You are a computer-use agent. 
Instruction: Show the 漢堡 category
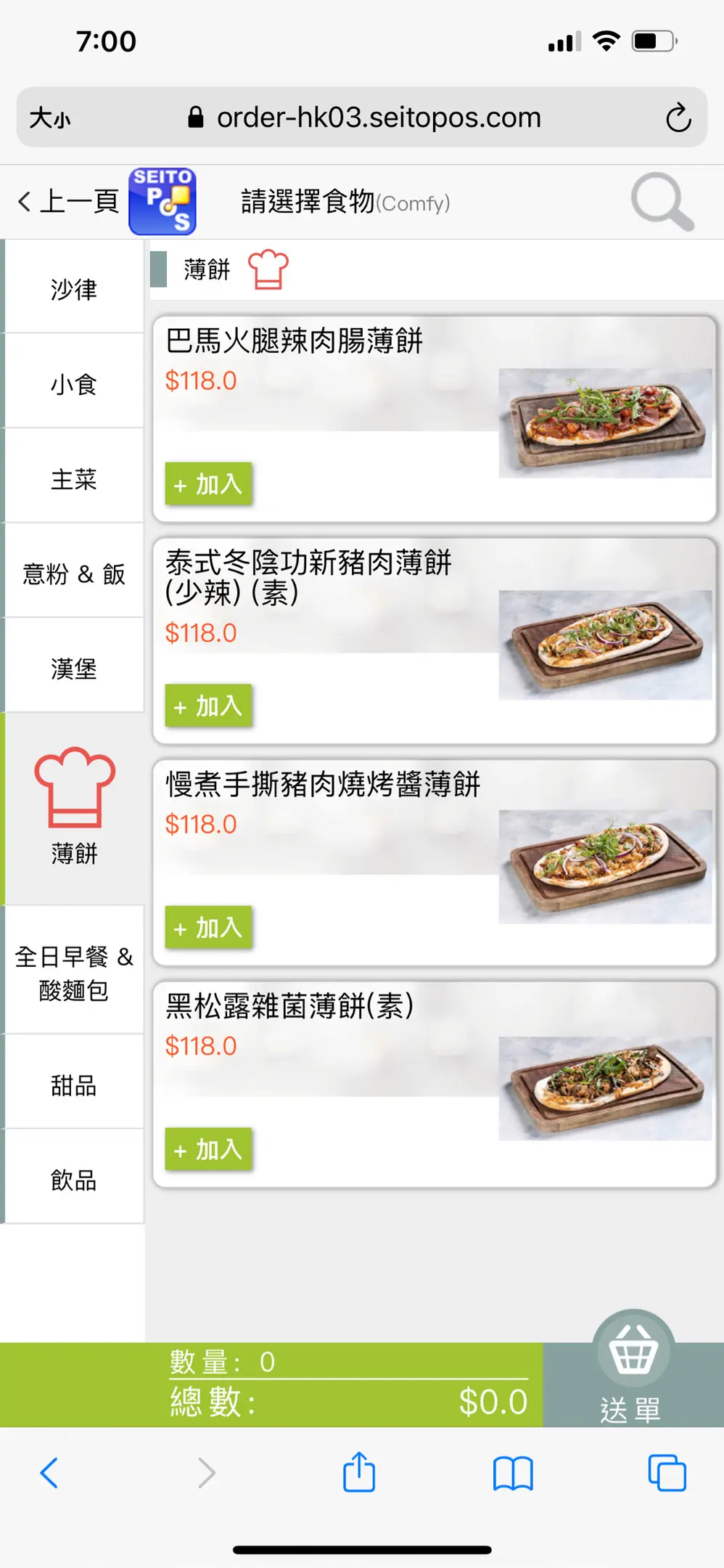coord(73,668)
